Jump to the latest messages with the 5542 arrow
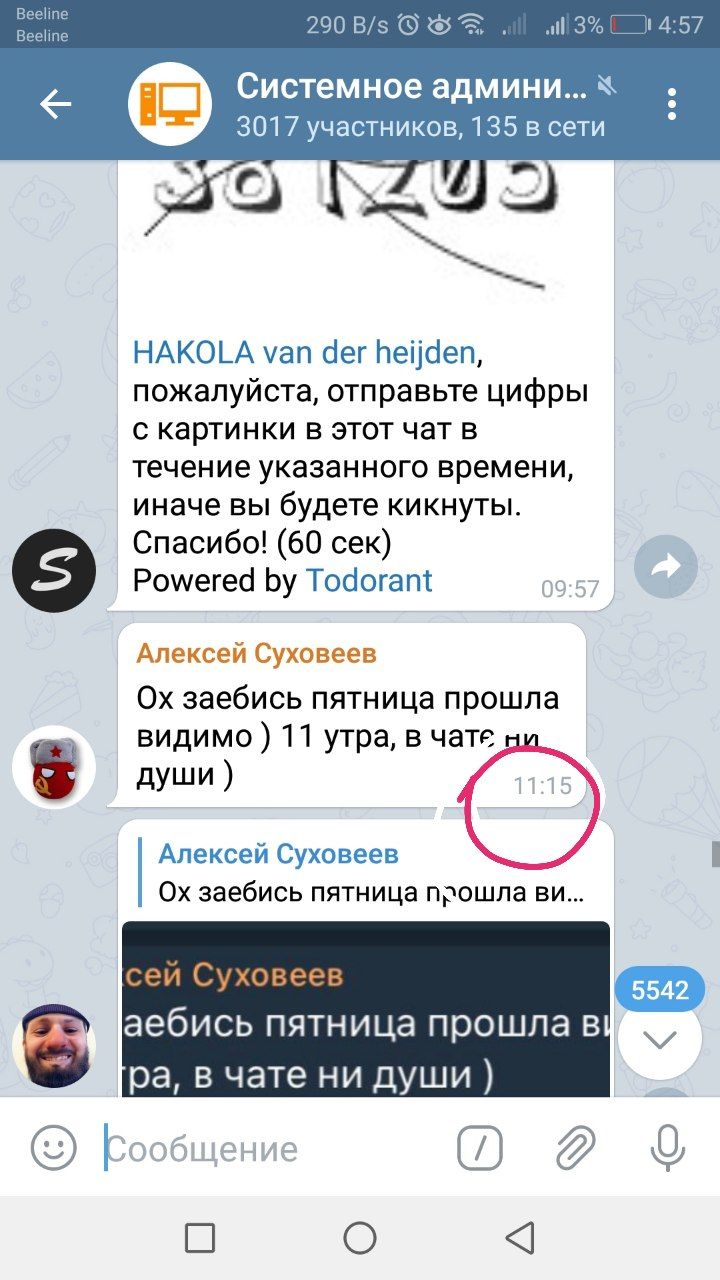 [660, 1038]
